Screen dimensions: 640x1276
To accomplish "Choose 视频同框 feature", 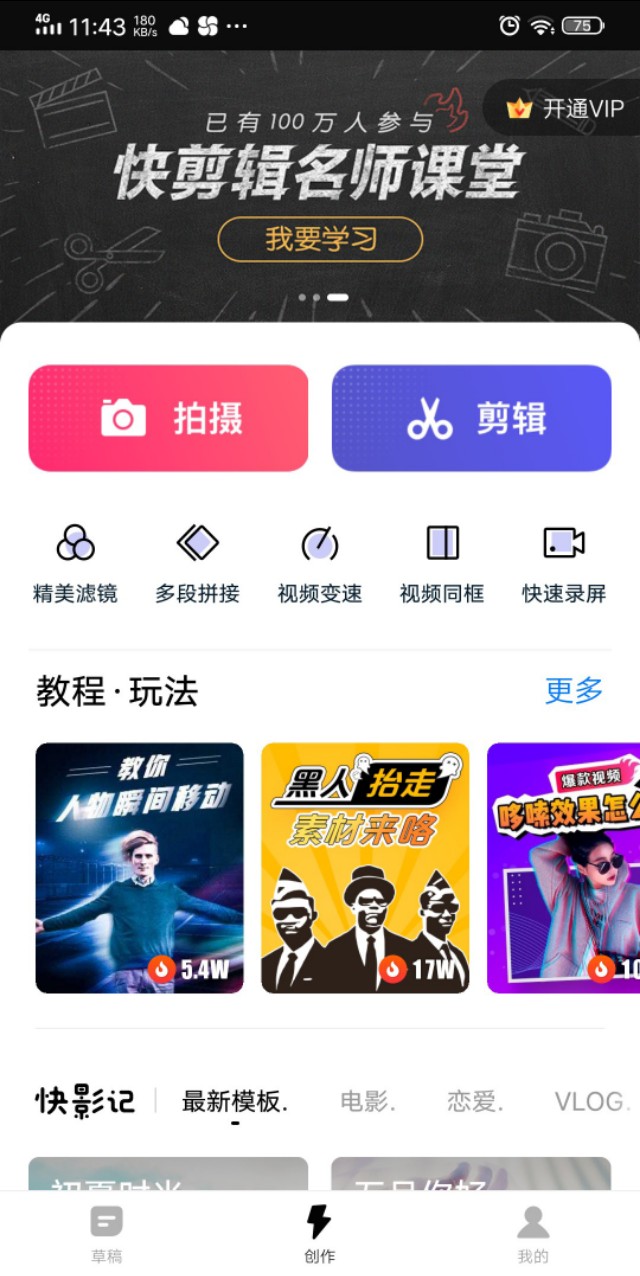I will click(442, 564).
